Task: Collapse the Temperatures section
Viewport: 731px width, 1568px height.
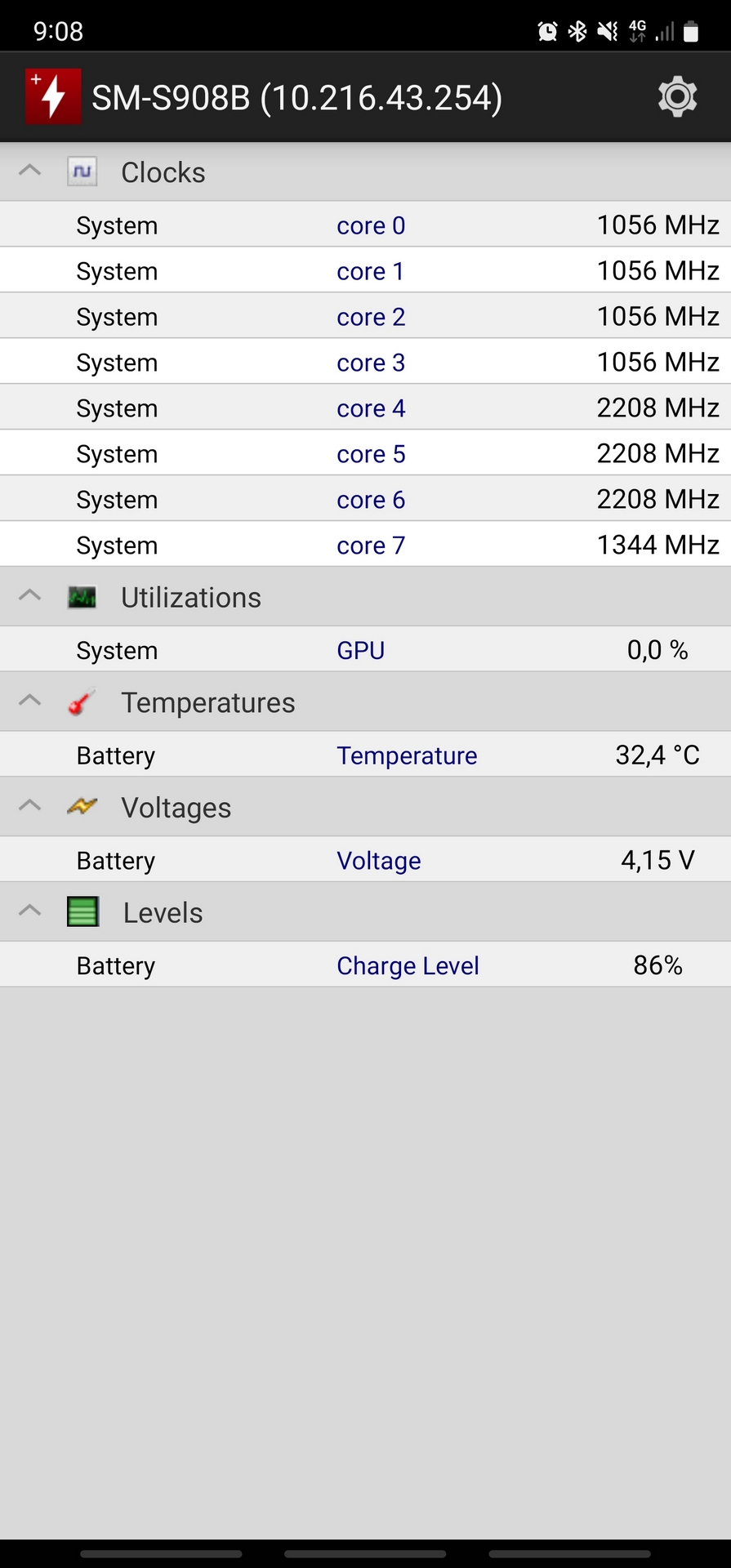Action: (30, 701)
